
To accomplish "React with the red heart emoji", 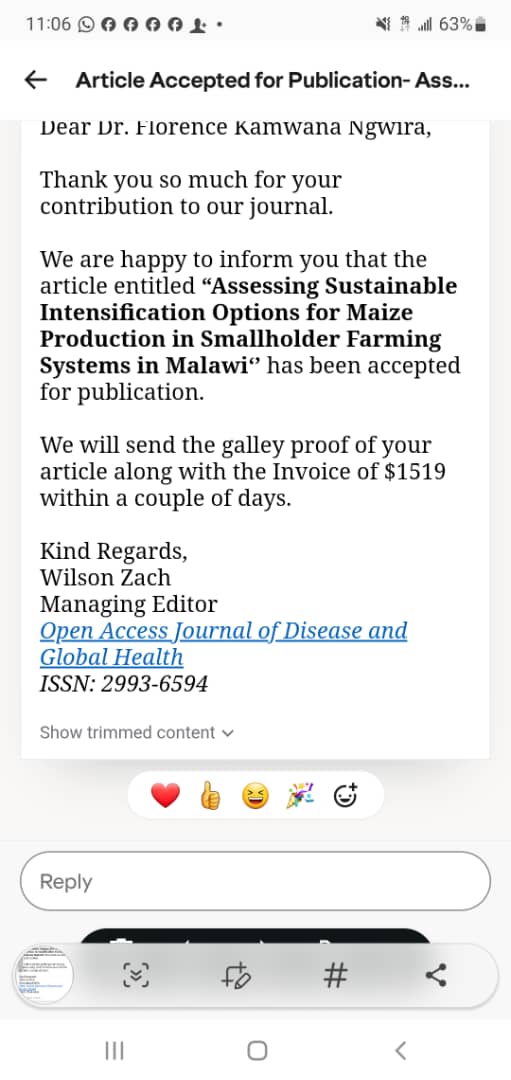I will (165, 797).
